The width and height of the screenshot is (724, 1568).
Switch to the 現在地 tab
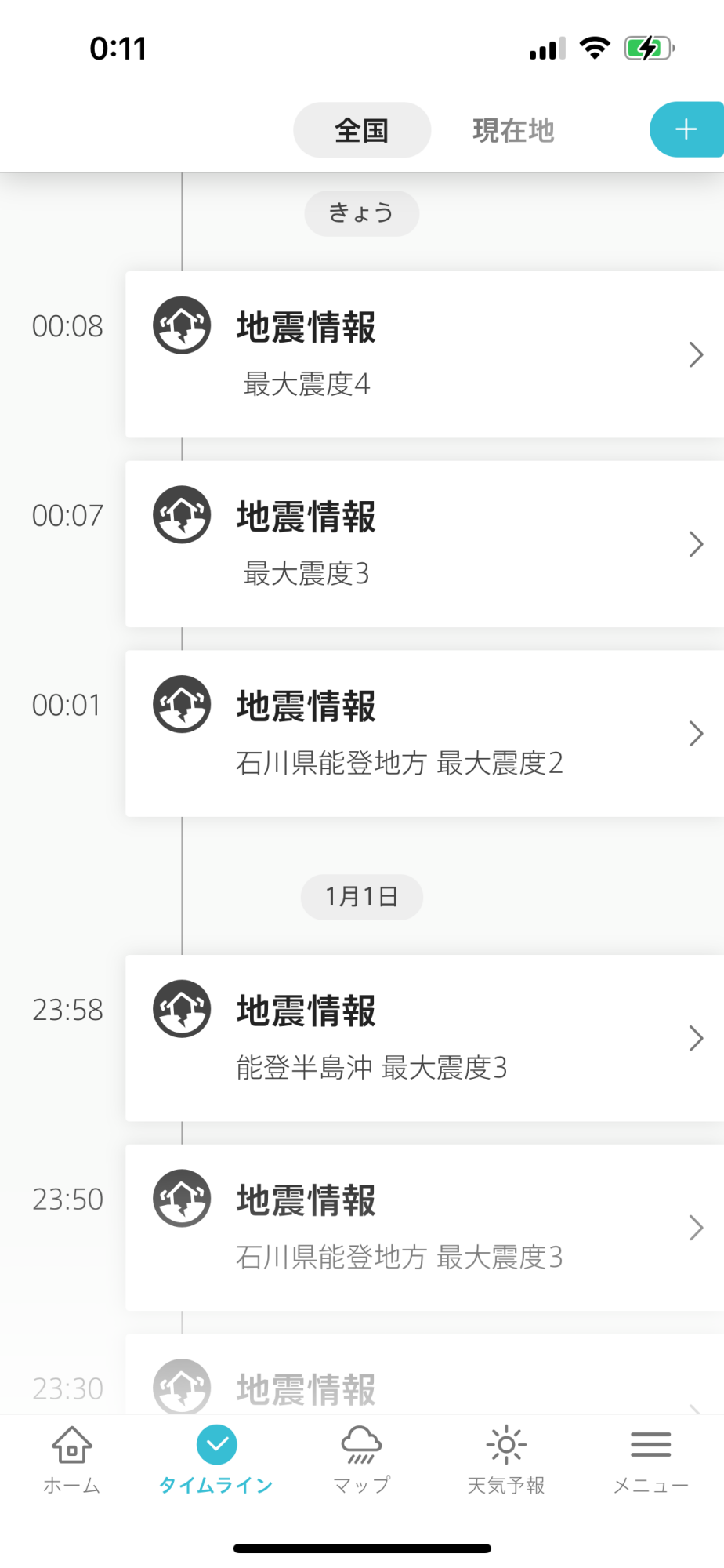coord(513,130)
